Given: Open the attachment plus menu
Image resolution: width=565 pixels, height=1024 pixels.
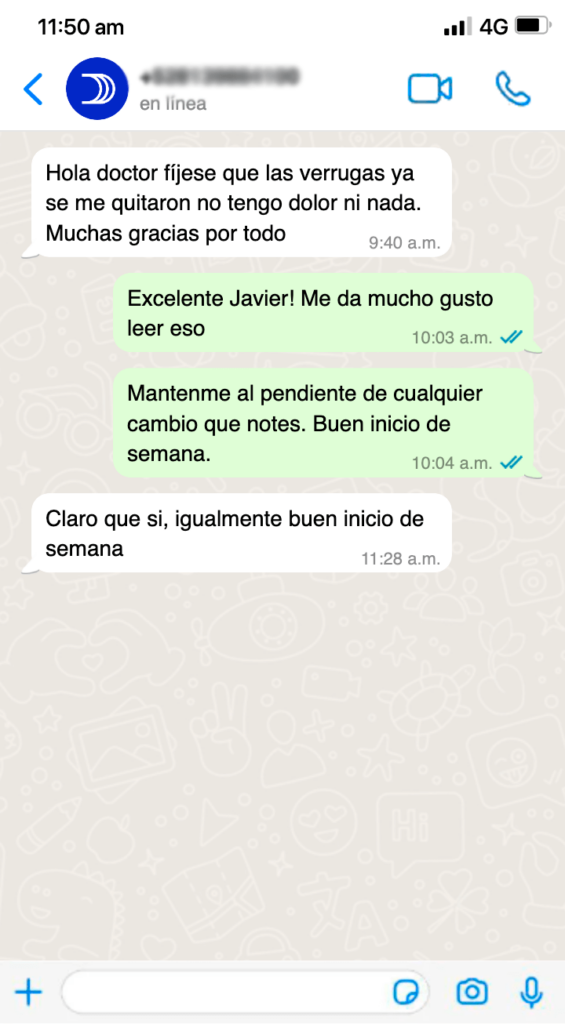Looking at the screenshot, I should coord(28,993).
